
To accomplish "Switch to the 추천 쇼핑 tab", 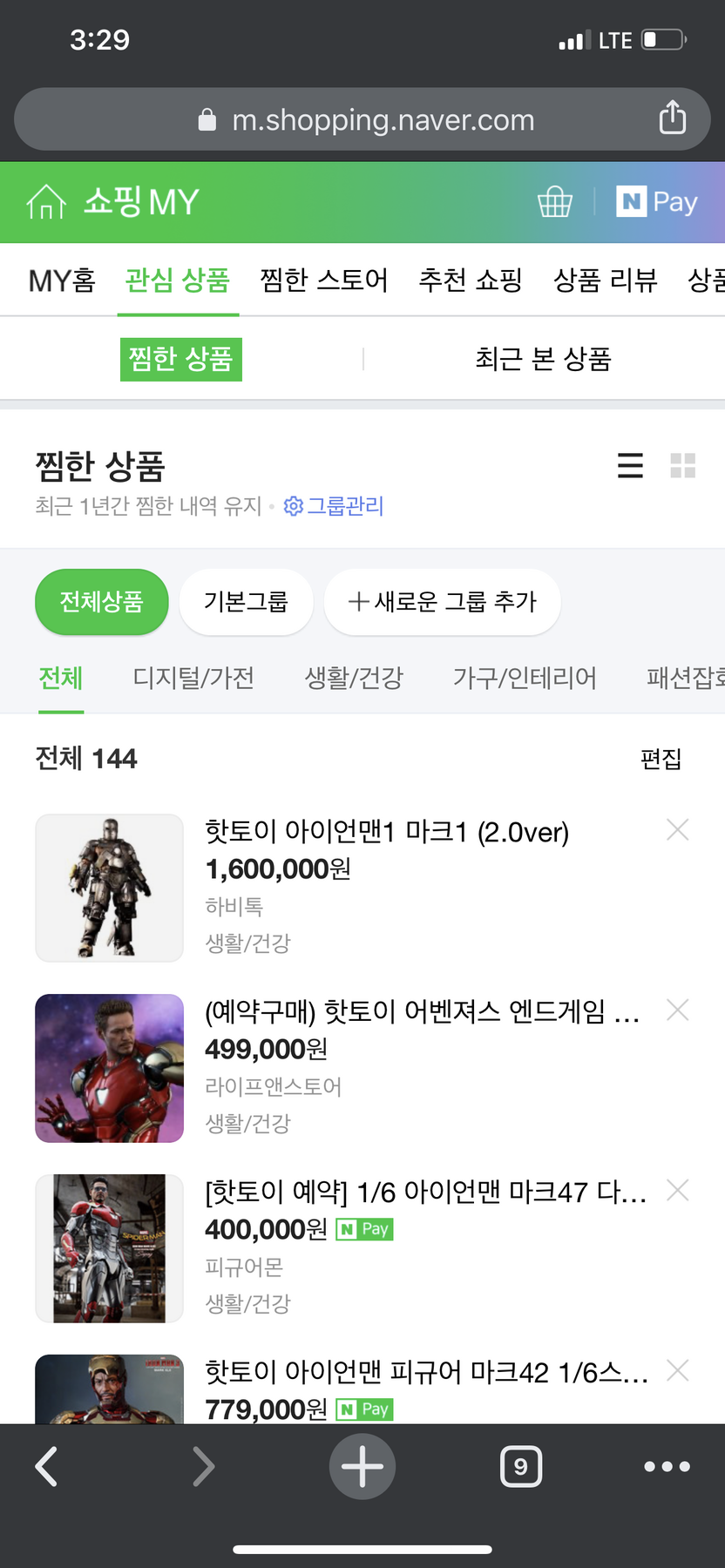I will pos(471,280).
